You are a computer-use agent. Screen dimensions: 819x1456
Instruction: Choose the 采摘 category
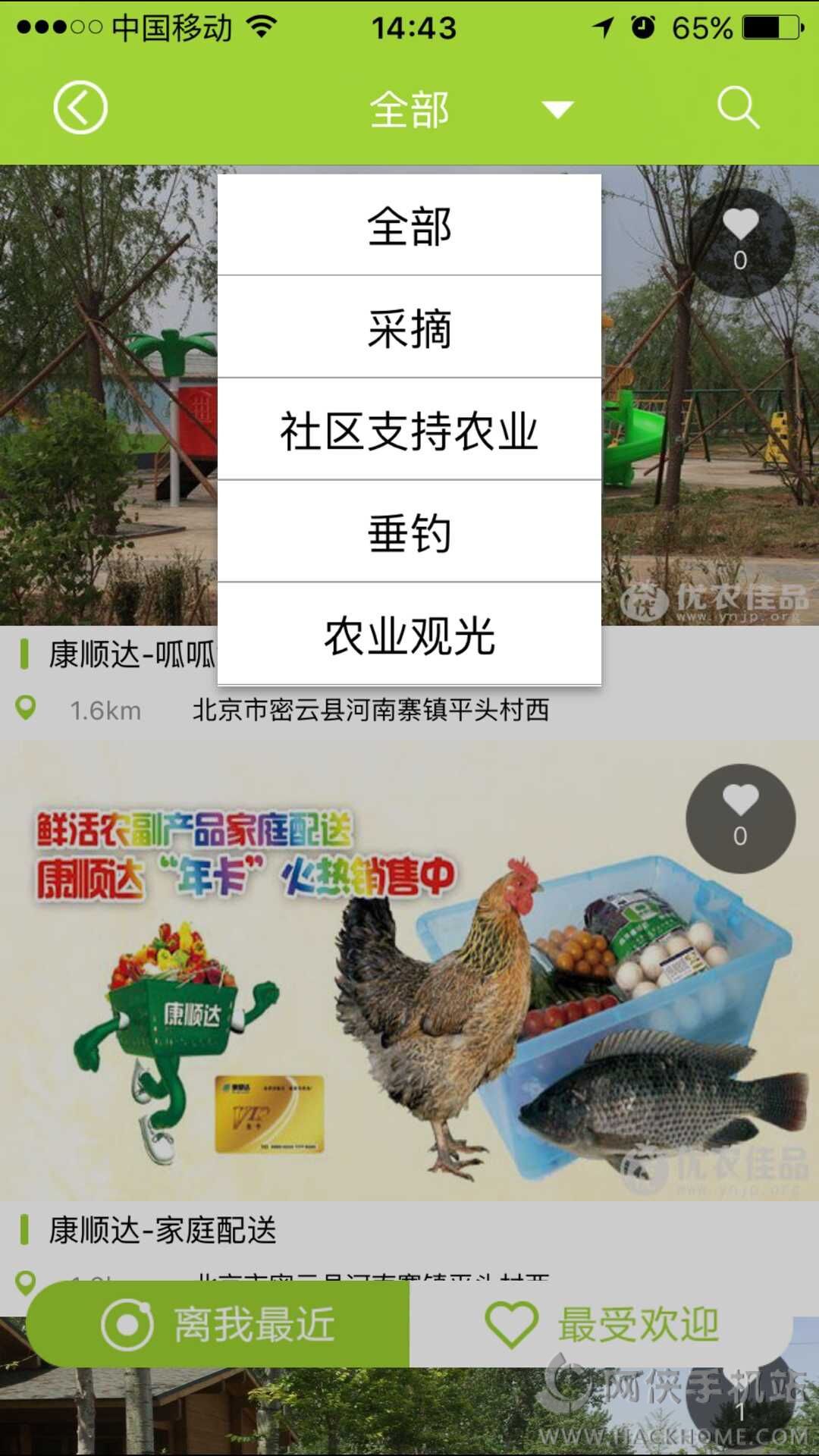point(409,328)
